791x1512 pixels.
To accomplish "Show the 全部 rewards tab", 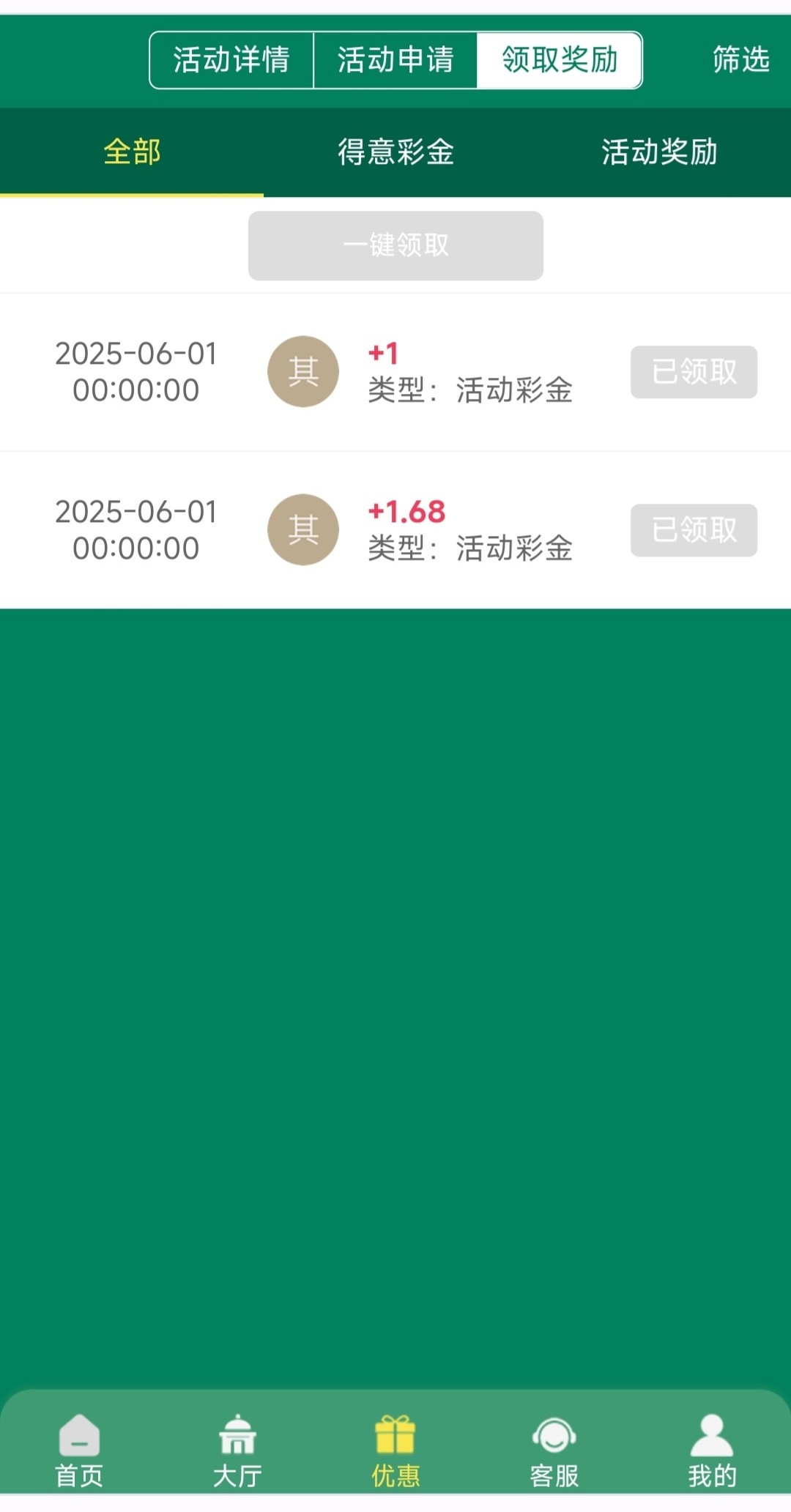I will (132, 152).
